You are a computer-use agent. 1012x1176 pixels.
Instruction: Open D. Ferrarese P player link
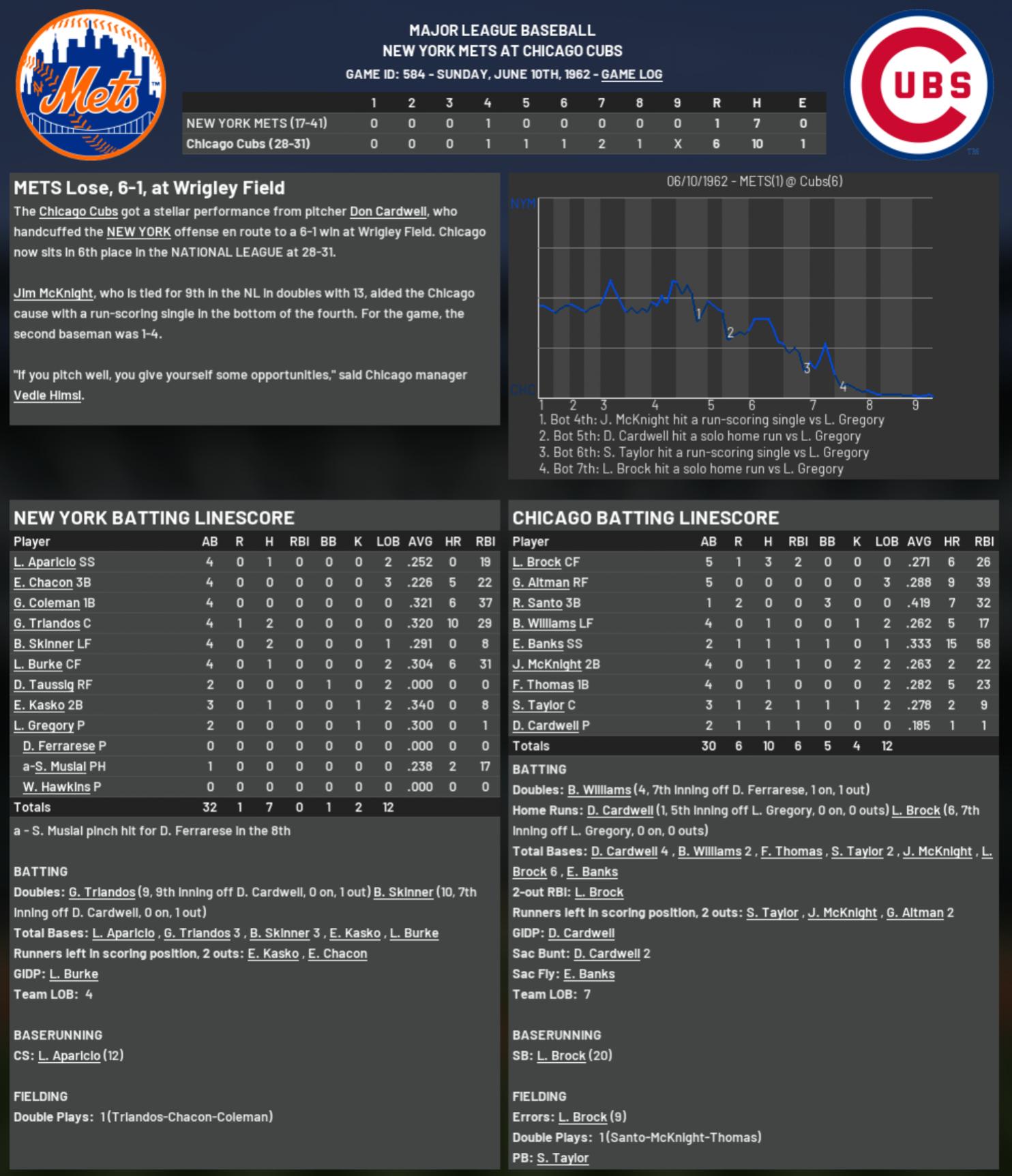pyautogui.click(x=59, y=747)
